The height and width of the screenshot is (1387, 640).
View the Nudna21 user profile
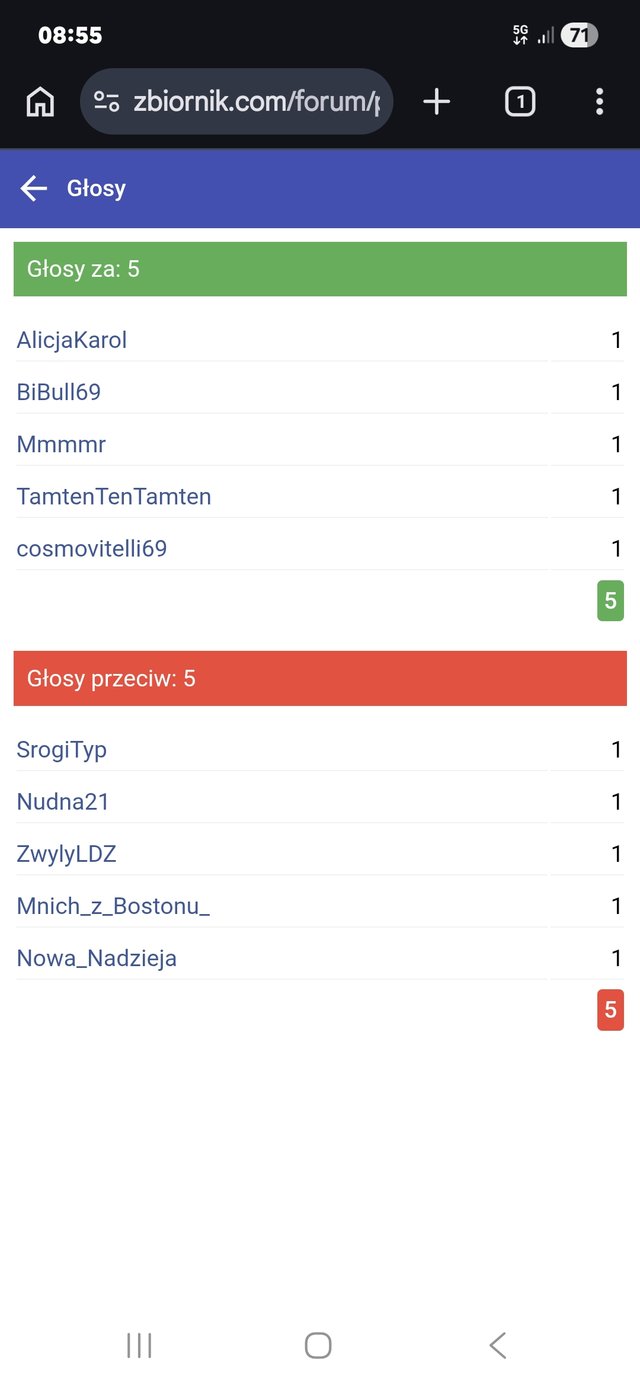tap(63, 801)
